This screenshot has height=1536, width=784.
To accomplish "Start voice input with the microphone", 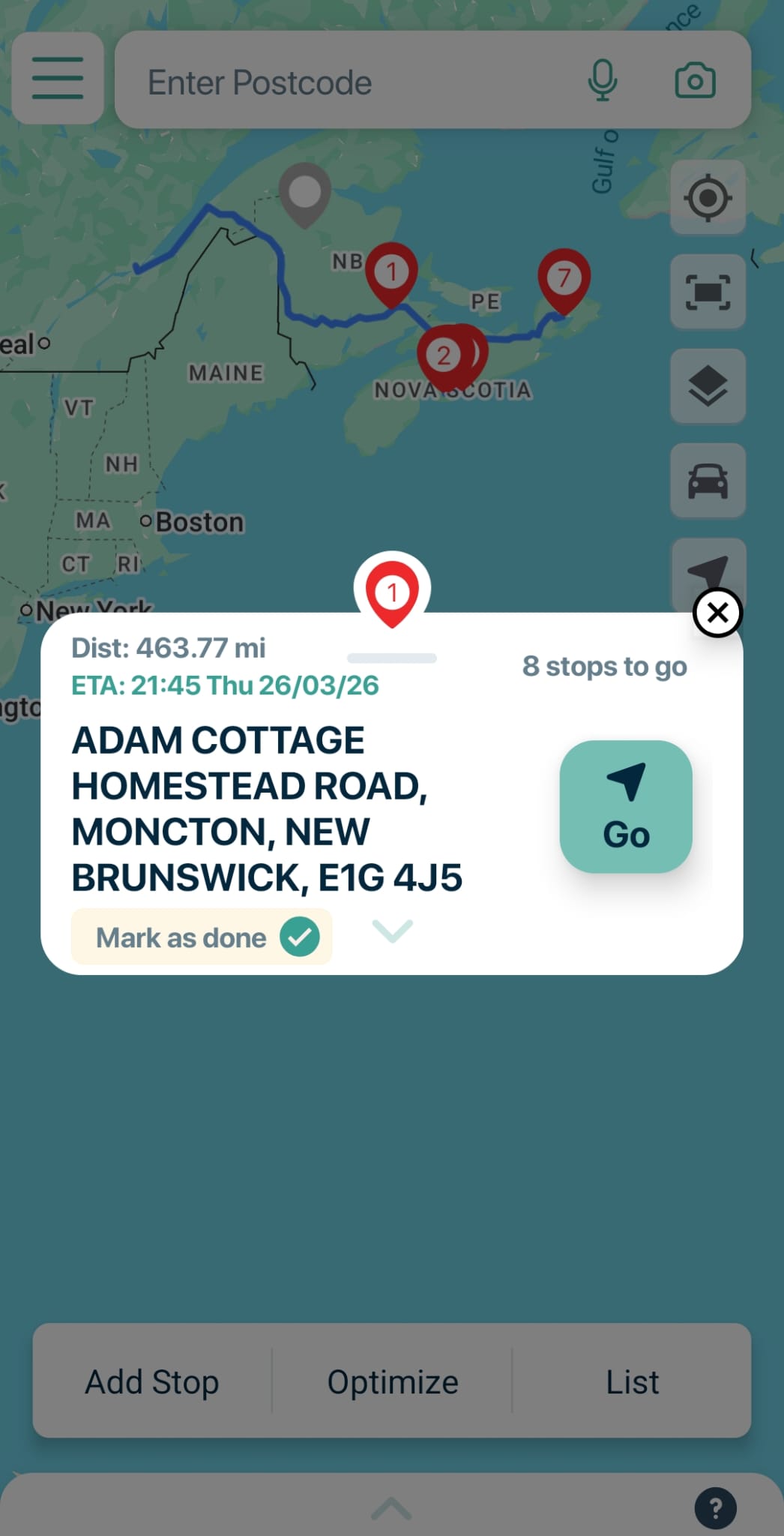I will [x=603, y=80].
